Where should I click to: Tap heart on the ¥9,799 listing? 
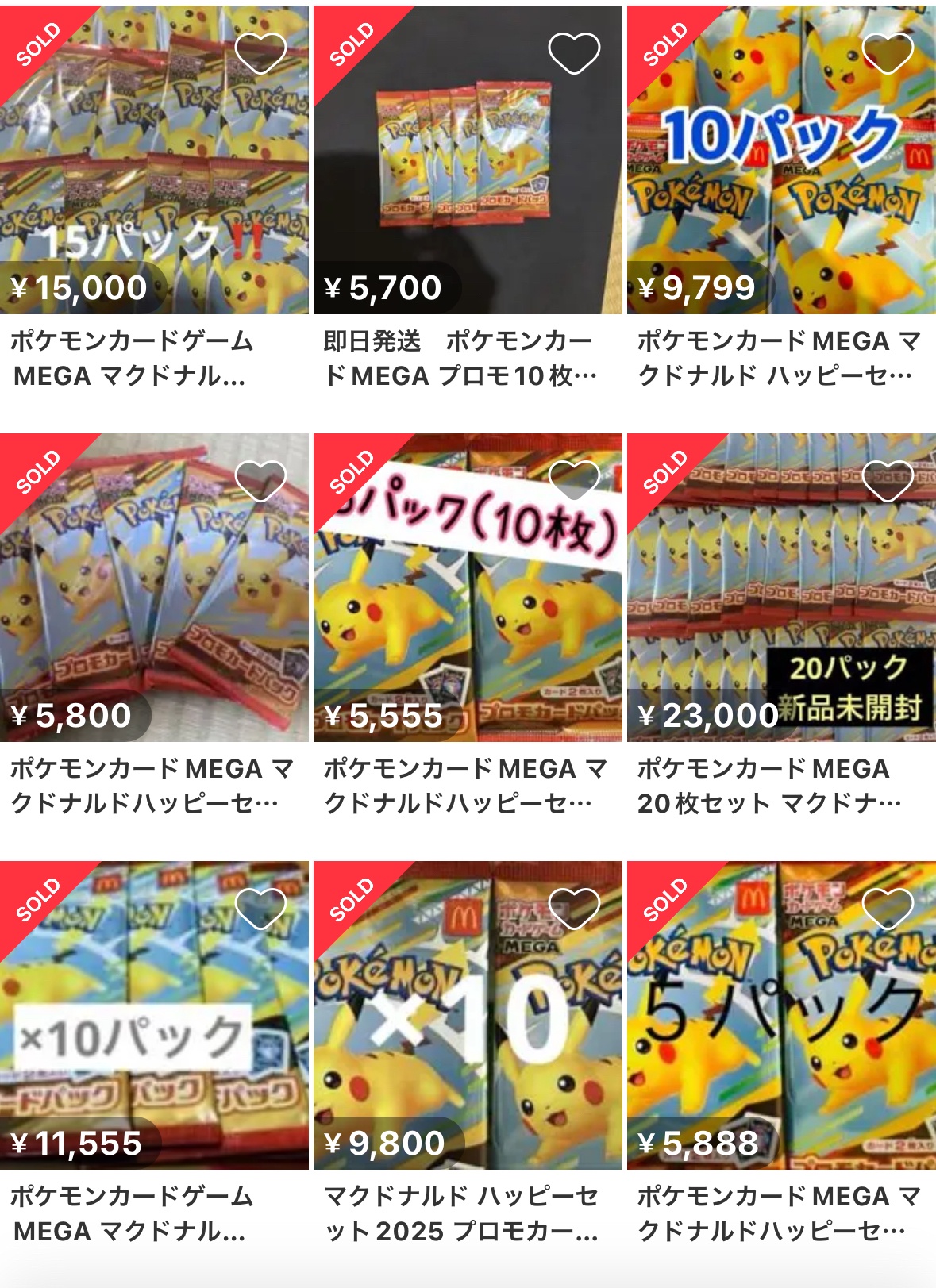[888, 53]
